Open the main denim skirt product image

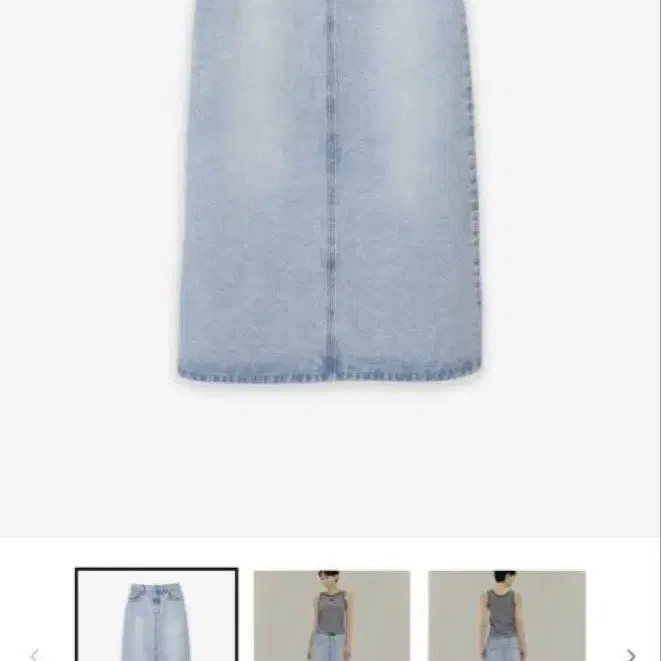(x=330, y=269)
